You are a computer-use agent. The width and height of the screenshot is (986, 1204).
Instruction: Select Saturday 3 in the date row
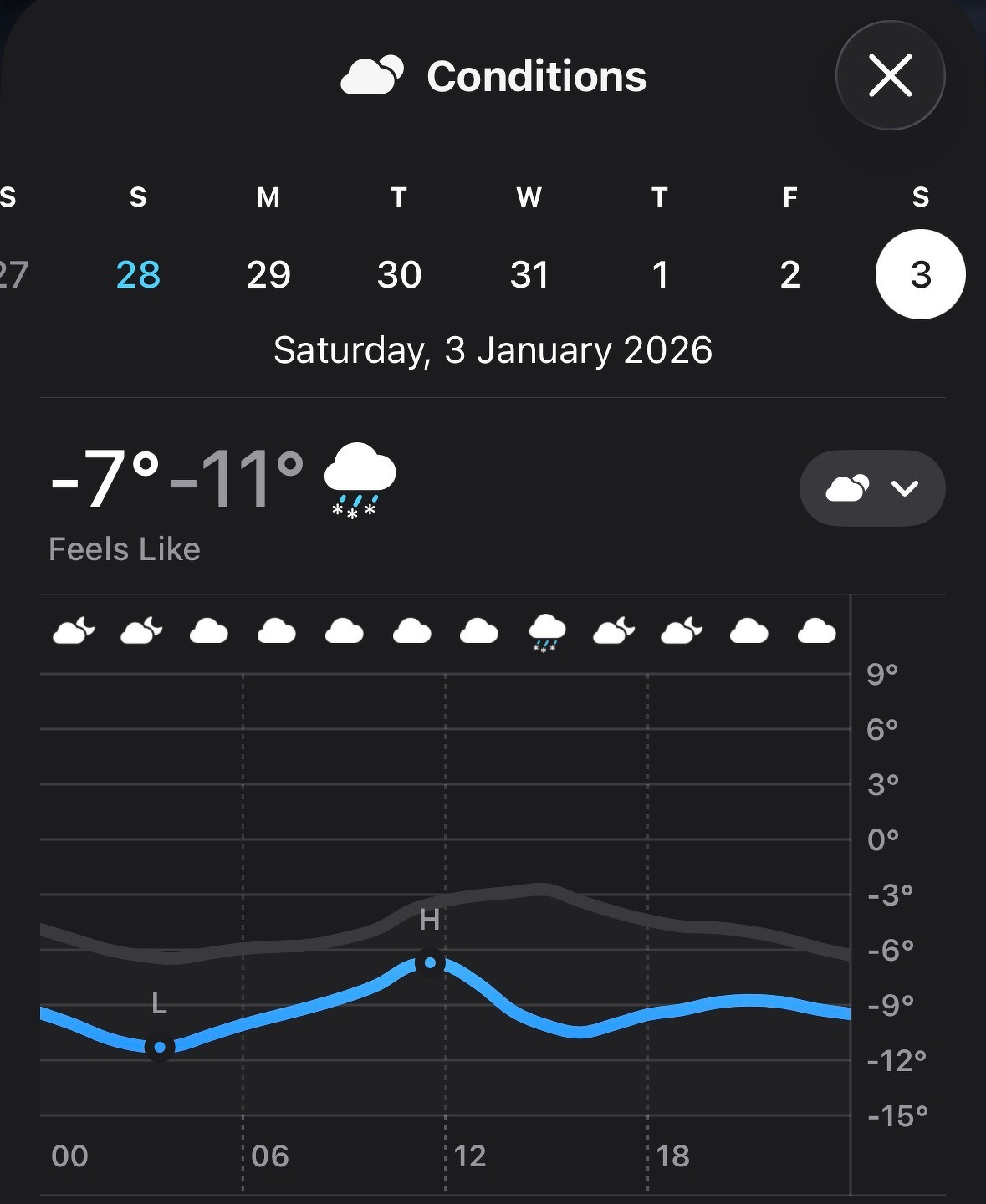920,274
